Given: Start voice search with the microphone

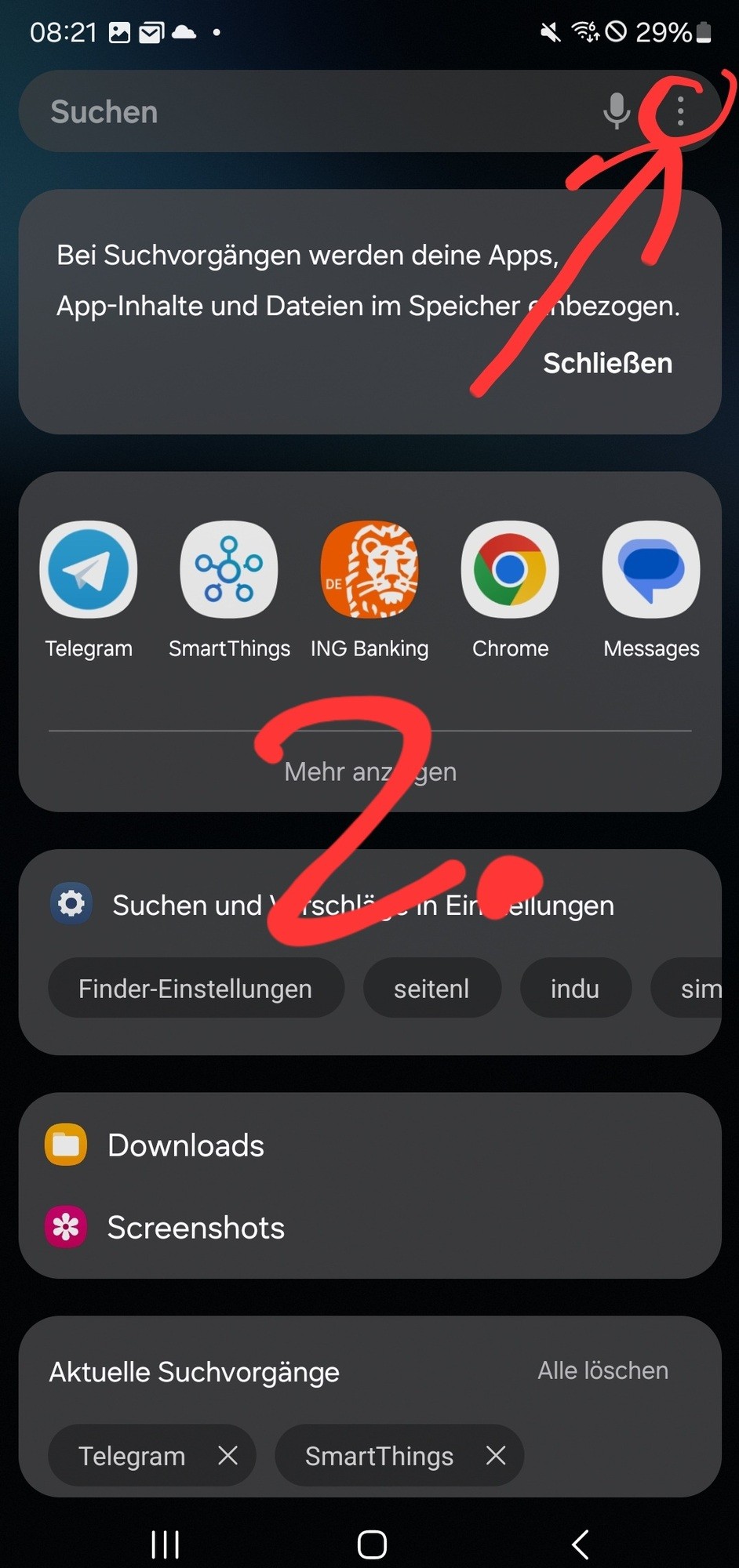Looking at the screenshot, I should click(617, 111).
